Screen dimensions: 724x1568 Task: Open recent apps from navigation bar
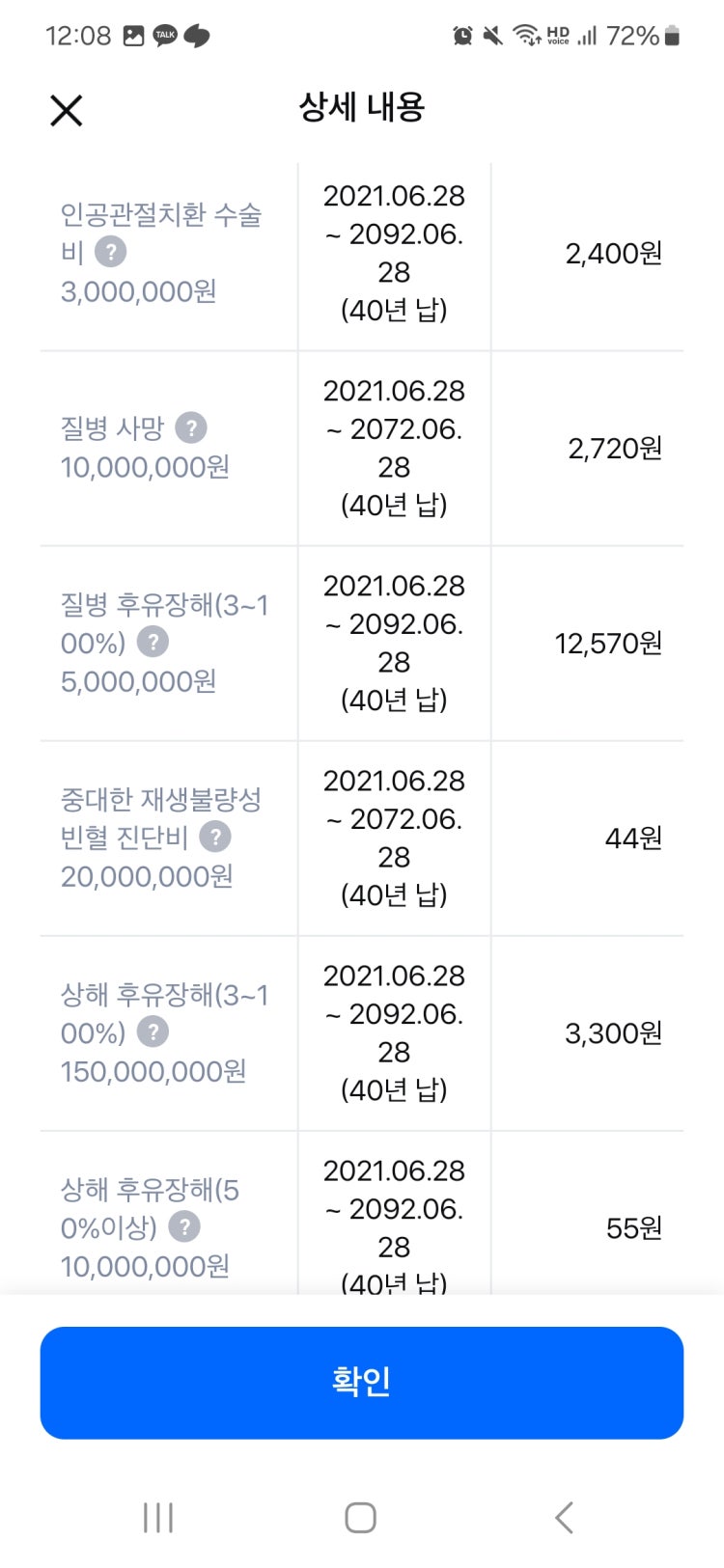(x=158, y=1517)
